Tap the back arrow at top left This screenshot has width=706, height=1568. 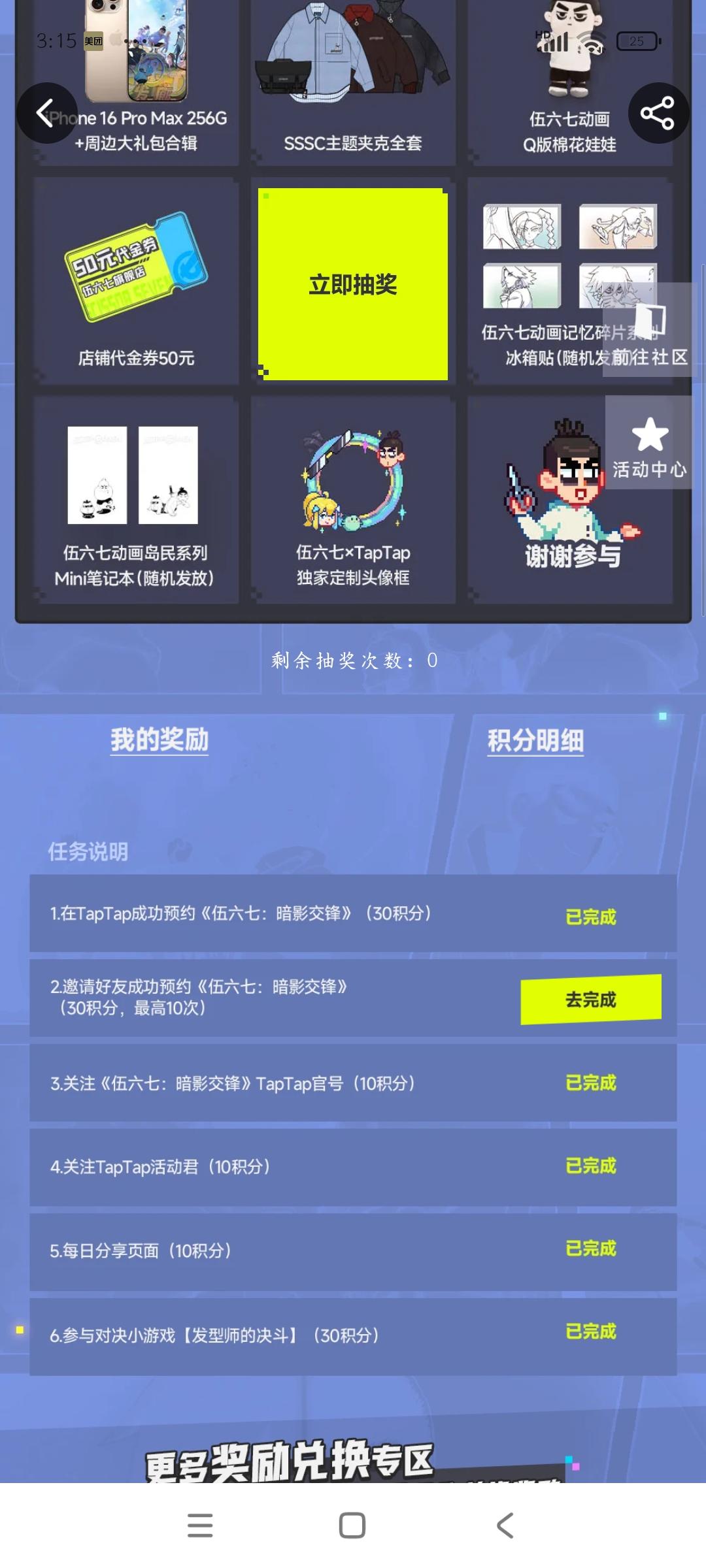(46, 113)
